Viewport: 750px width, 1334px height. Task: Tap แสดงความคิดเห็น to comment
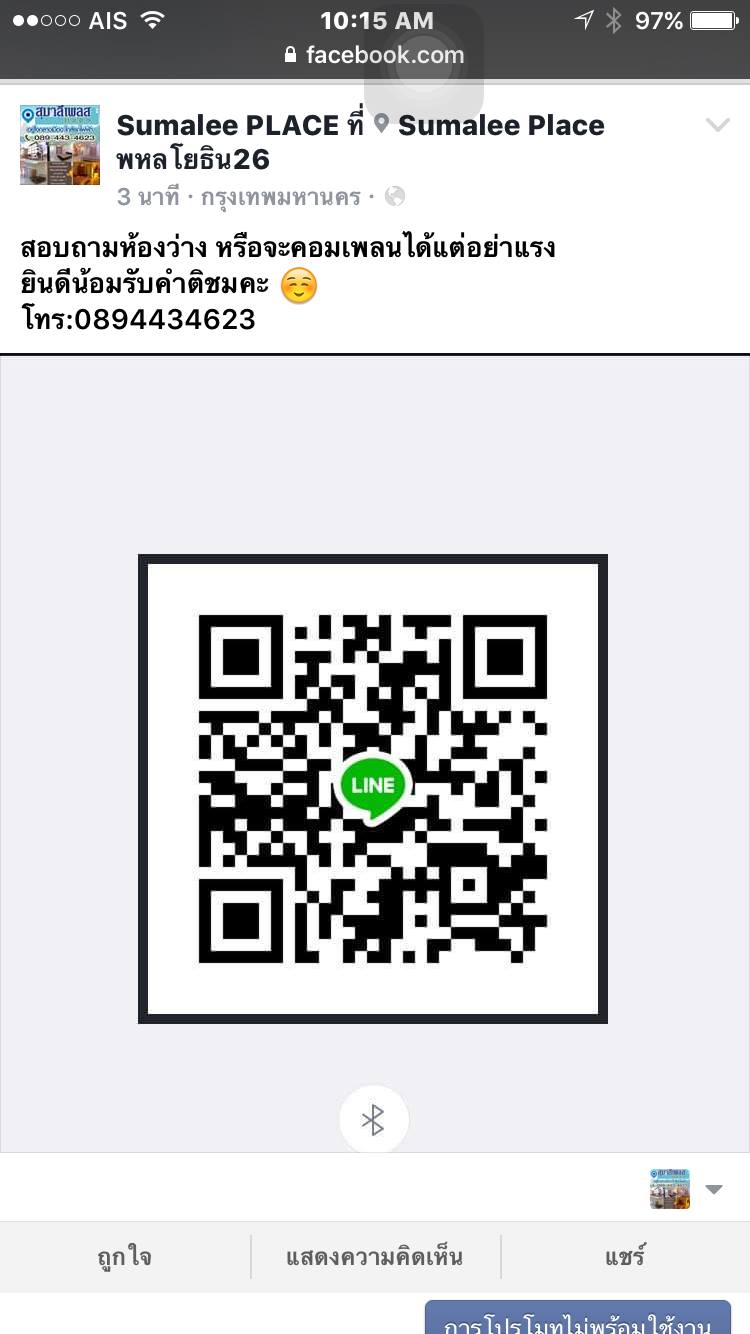click(x=375, y=1257)
